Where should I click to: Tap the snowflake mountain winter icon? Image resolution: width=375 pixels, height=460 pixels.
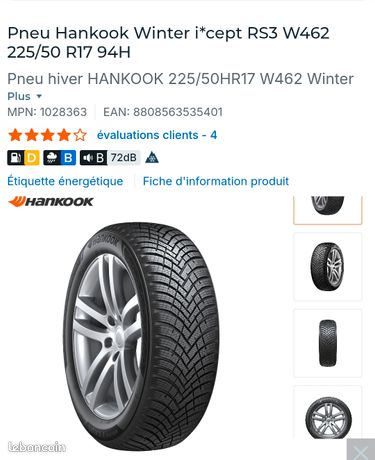point(152,158)
